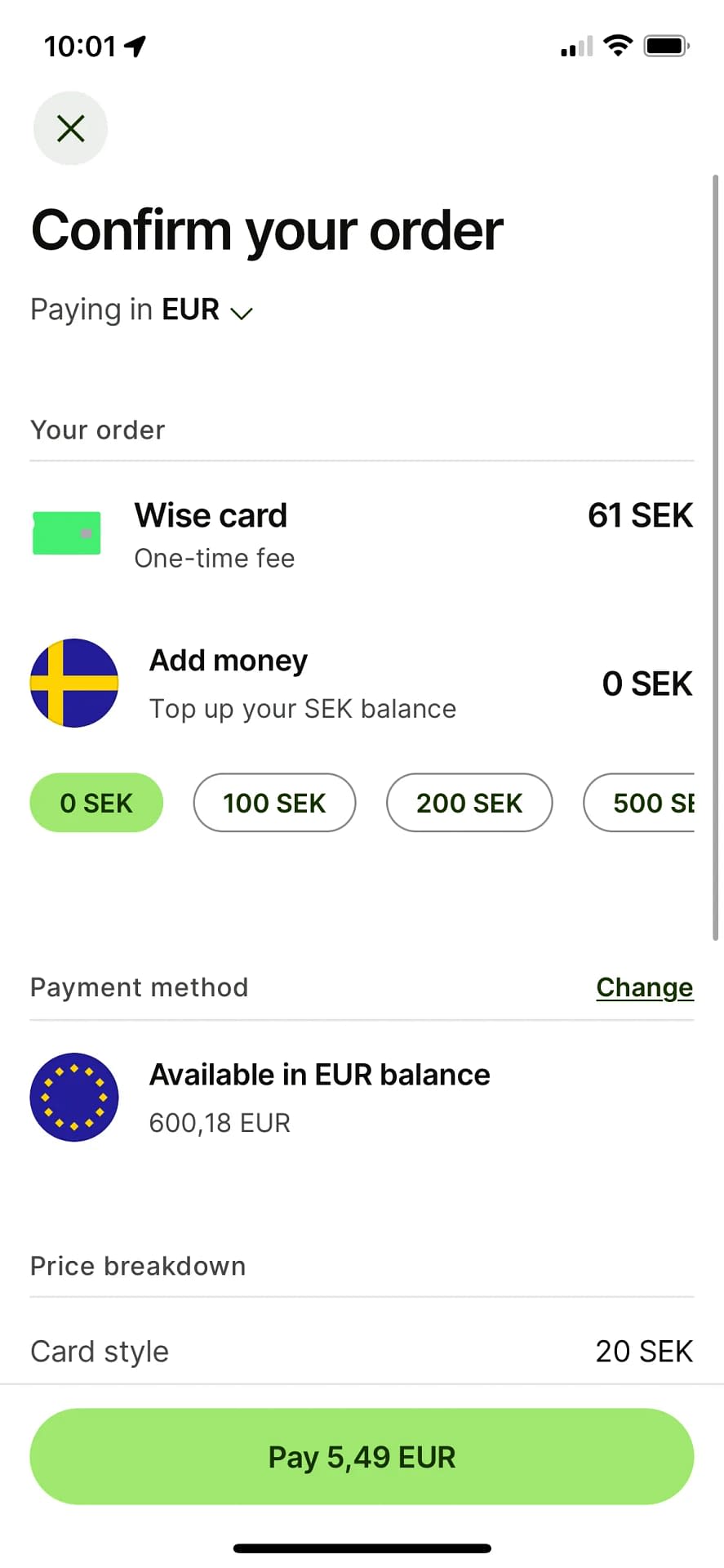Confirm with the Pay 5,49 EUR button
This screenshot has height=1568, width=724.
point(362,1457)
